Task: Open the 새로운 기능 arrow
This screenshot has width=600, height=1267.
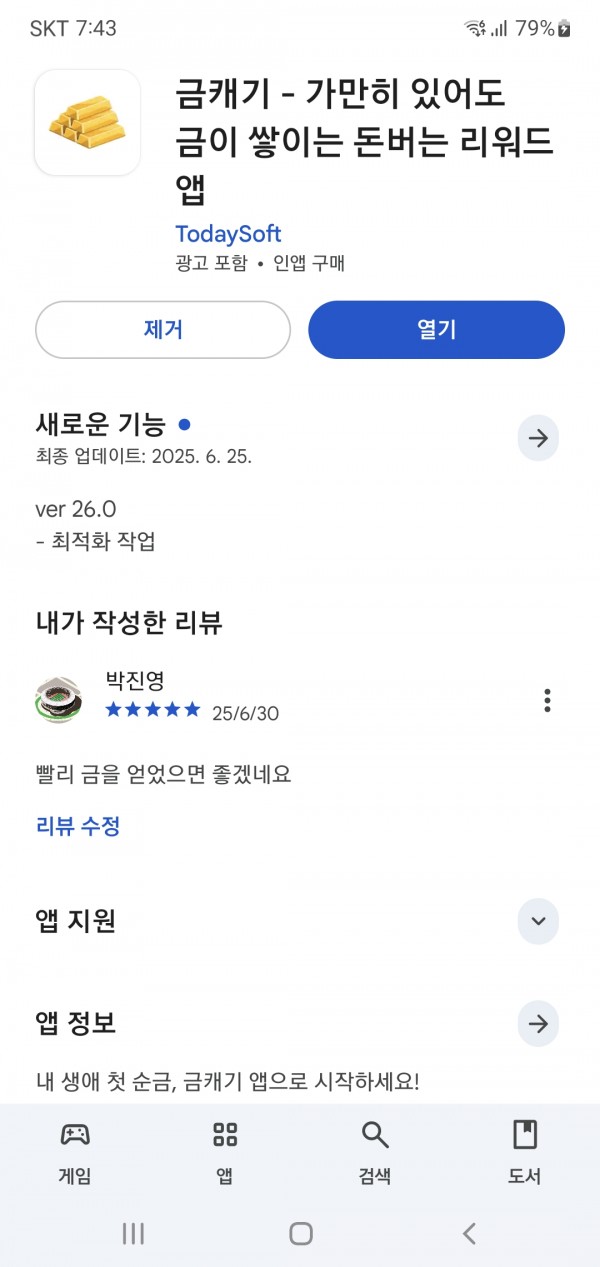Action: (538, 438)
